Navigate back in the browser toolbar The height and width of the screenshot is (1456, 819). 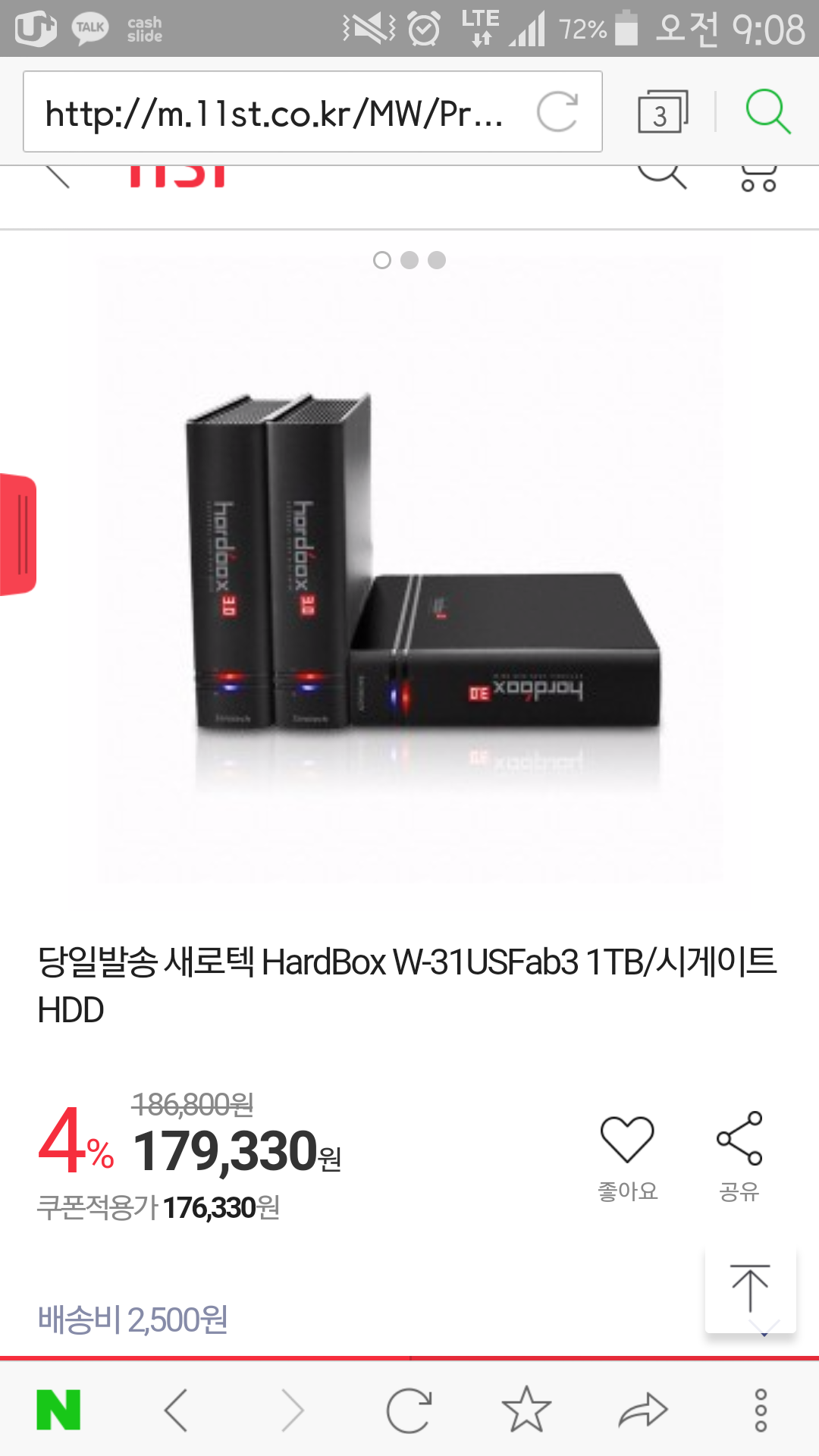(176, 1410)
